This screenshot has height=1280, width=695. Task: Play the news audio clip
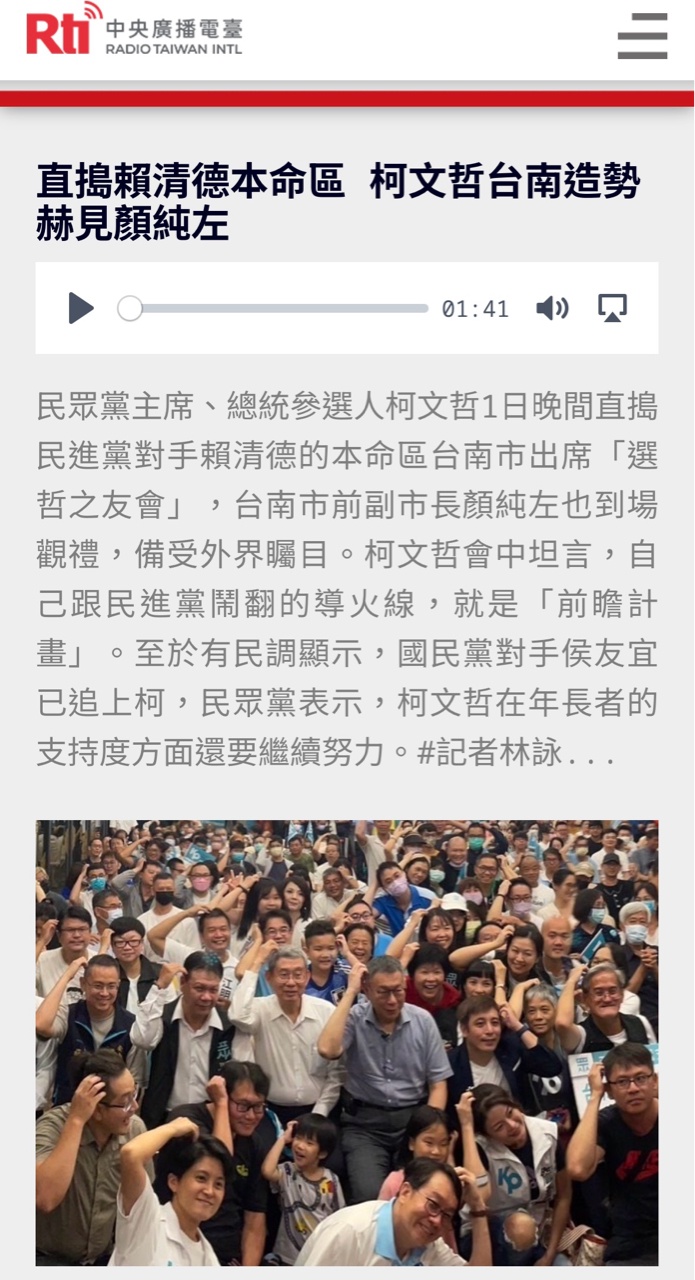pyautogui.click(x=81, y=308)
